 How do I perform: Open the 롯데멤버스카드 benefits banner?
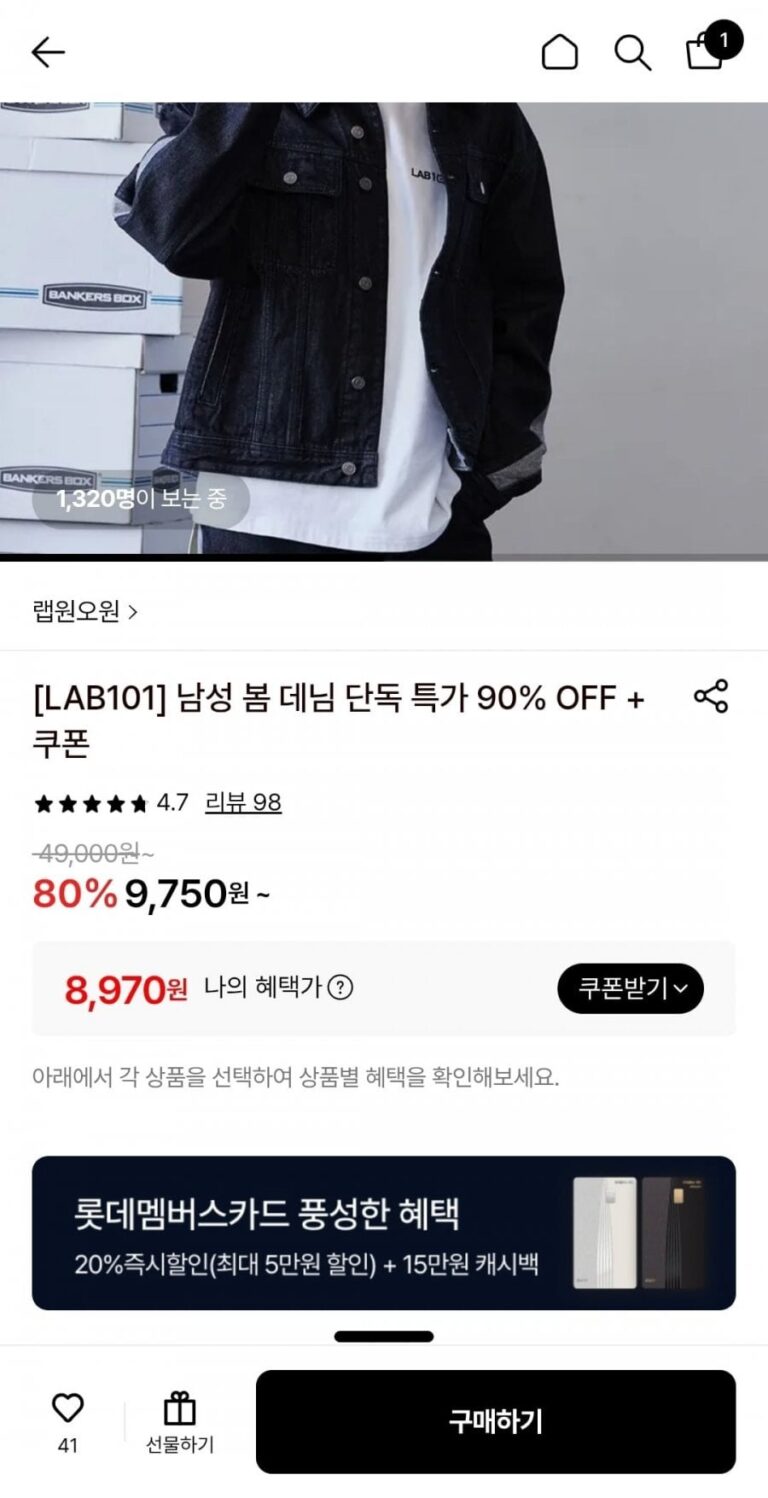click(384, 1233)
